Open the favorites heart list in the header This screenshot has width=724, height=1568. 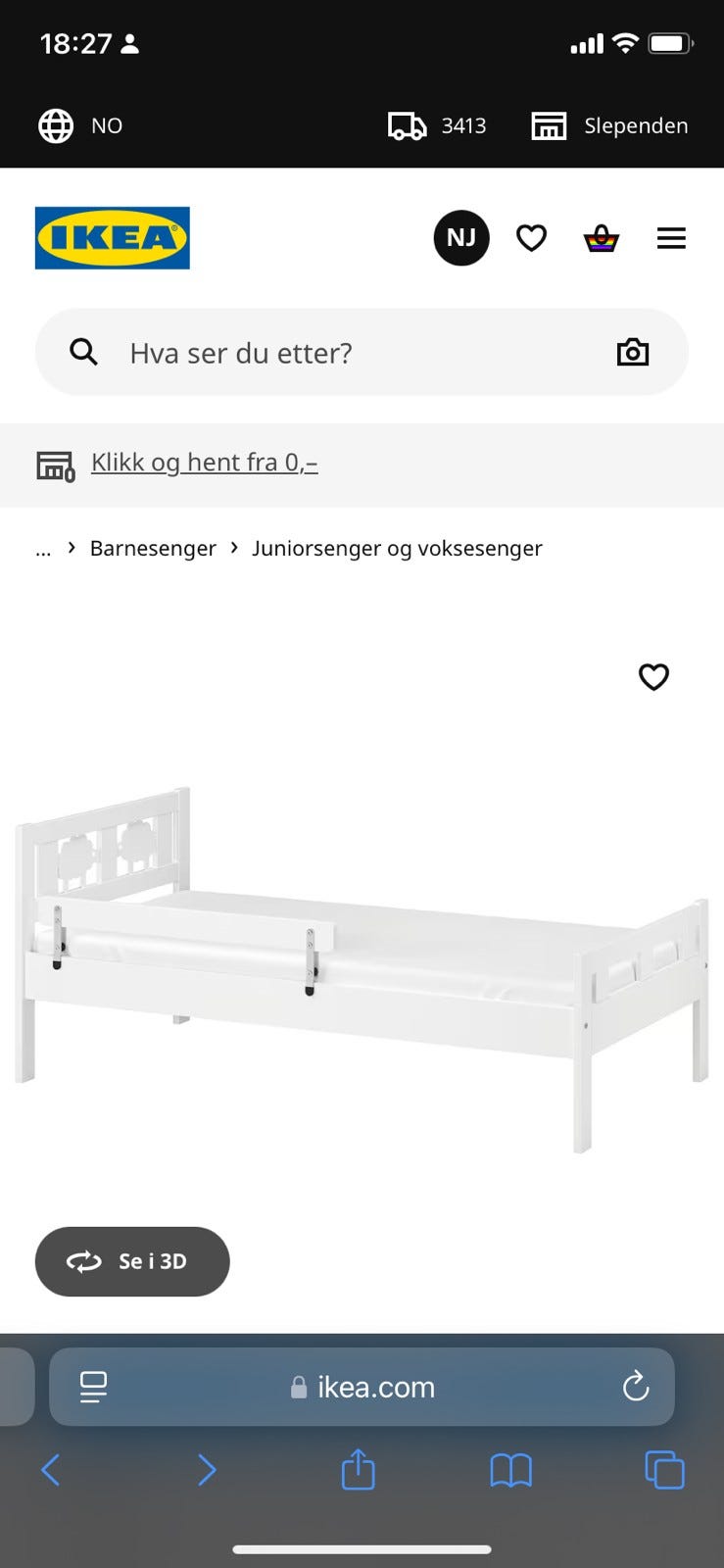531,237
